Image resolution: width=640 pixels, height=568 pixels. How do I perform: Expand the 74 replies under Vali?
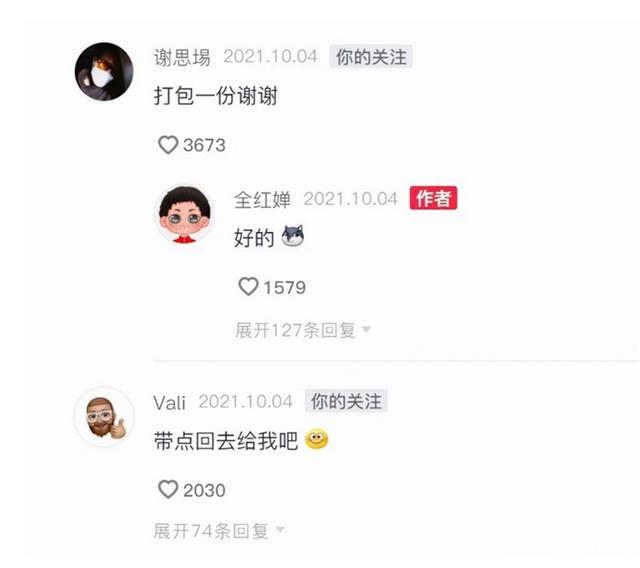[218, 532]
